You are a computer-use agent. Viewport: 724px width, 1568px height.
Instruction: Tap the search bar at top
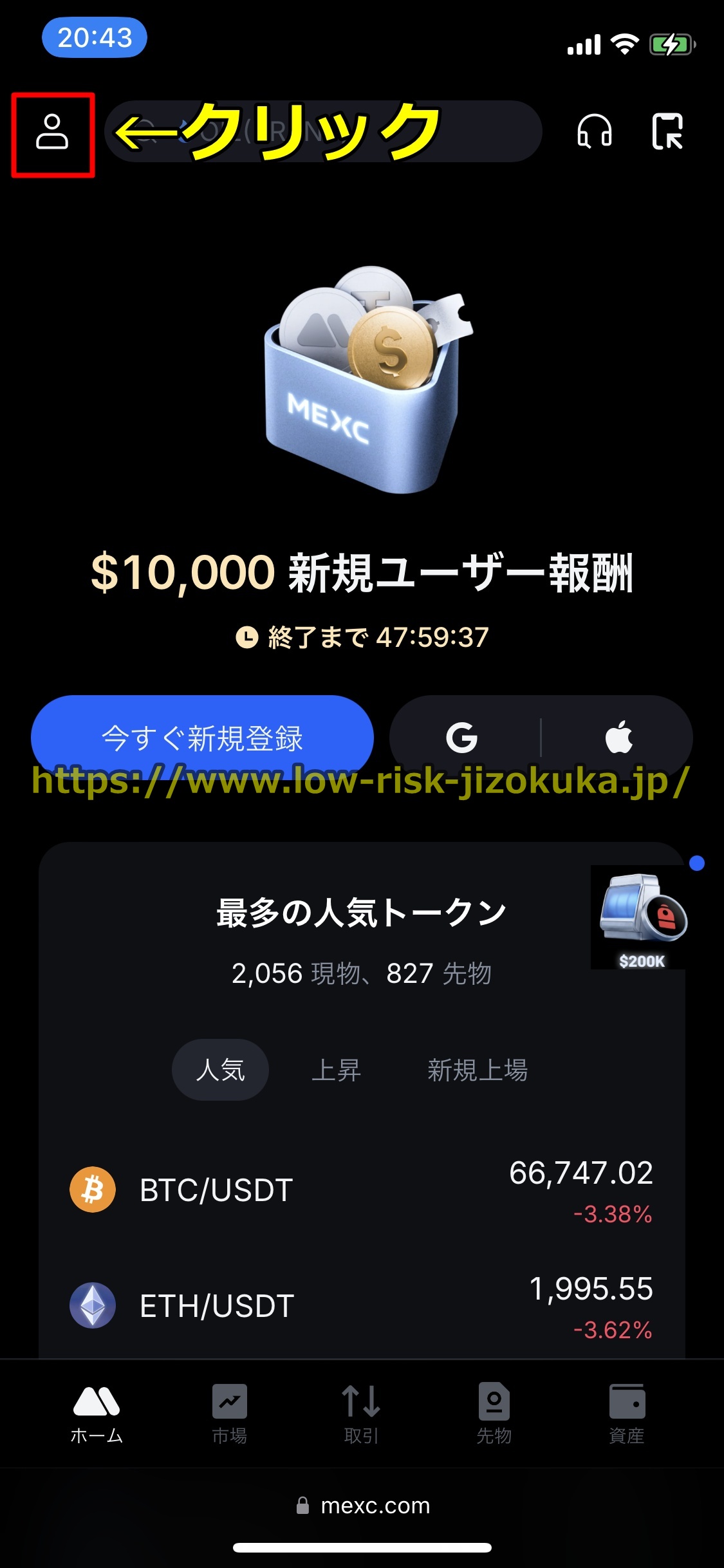pos(322,131)
